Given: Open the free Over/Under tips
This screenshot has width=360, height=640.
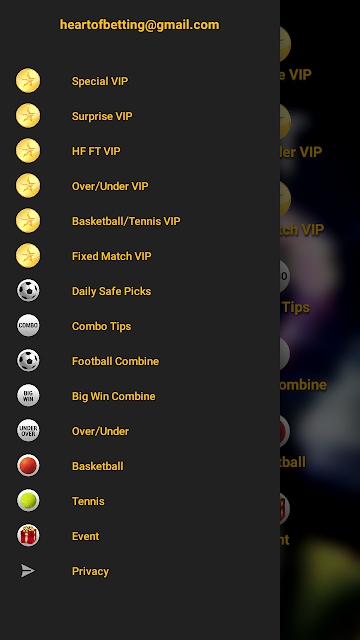Looking at the screenshot, I should click(140, 431).
